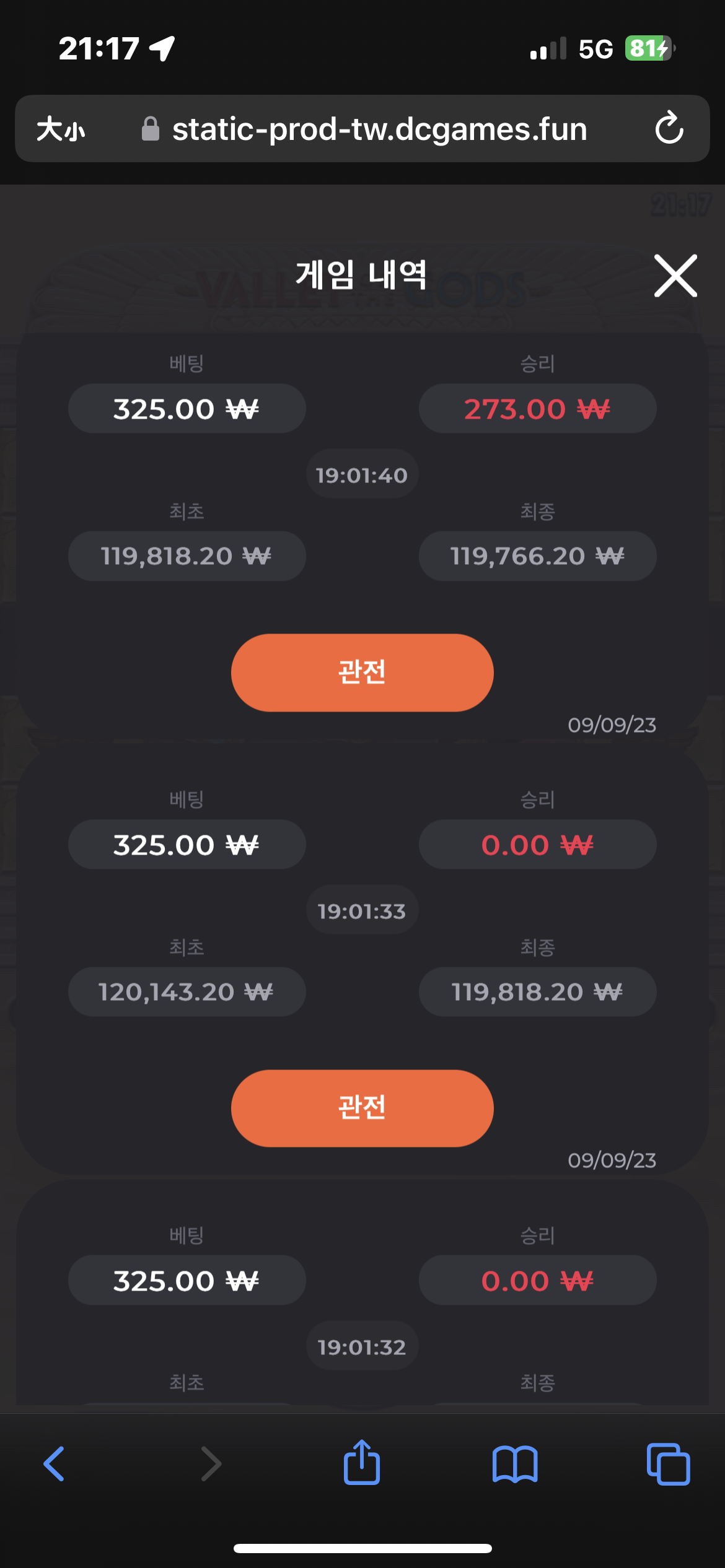This screenshot has width=725, height=1568.
Task: Open Safari bookmarks
Action: (515, 1465)
